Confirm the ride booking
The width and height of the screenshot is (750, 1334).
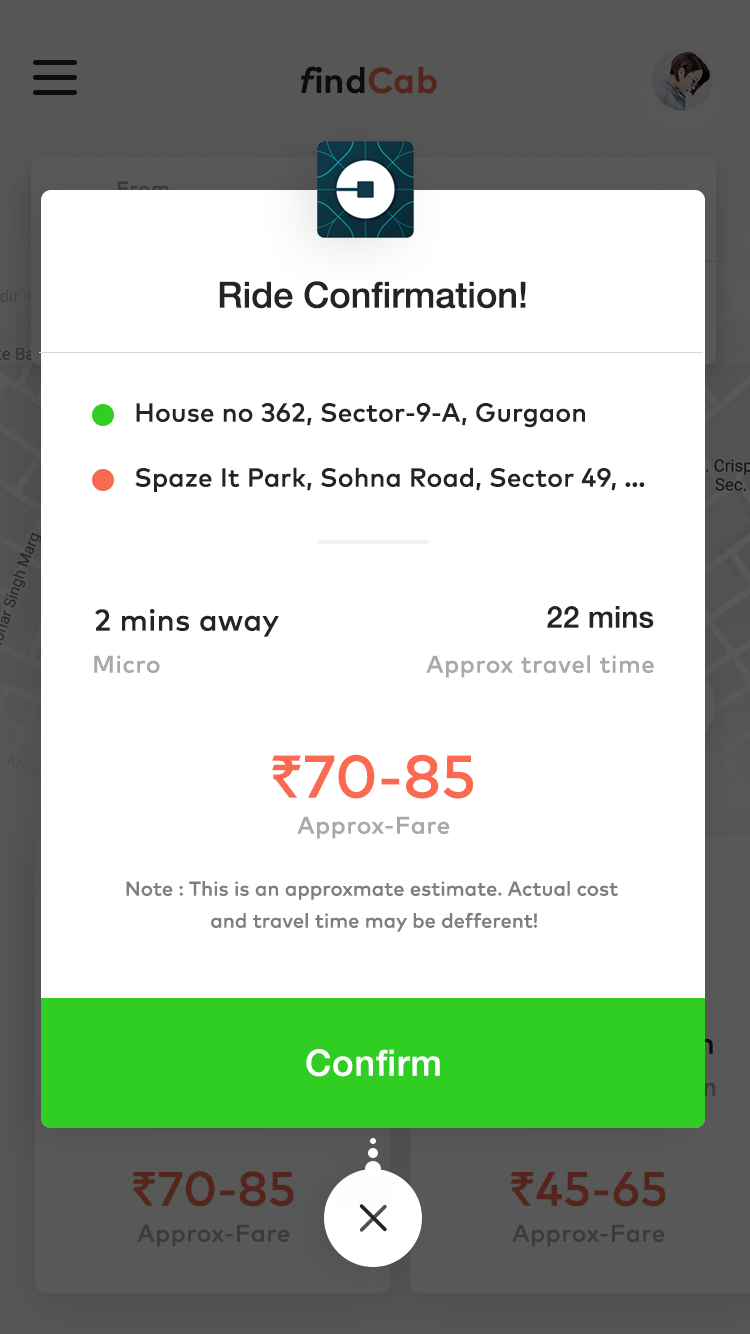pyautogui.click(x=373, y=1063)
